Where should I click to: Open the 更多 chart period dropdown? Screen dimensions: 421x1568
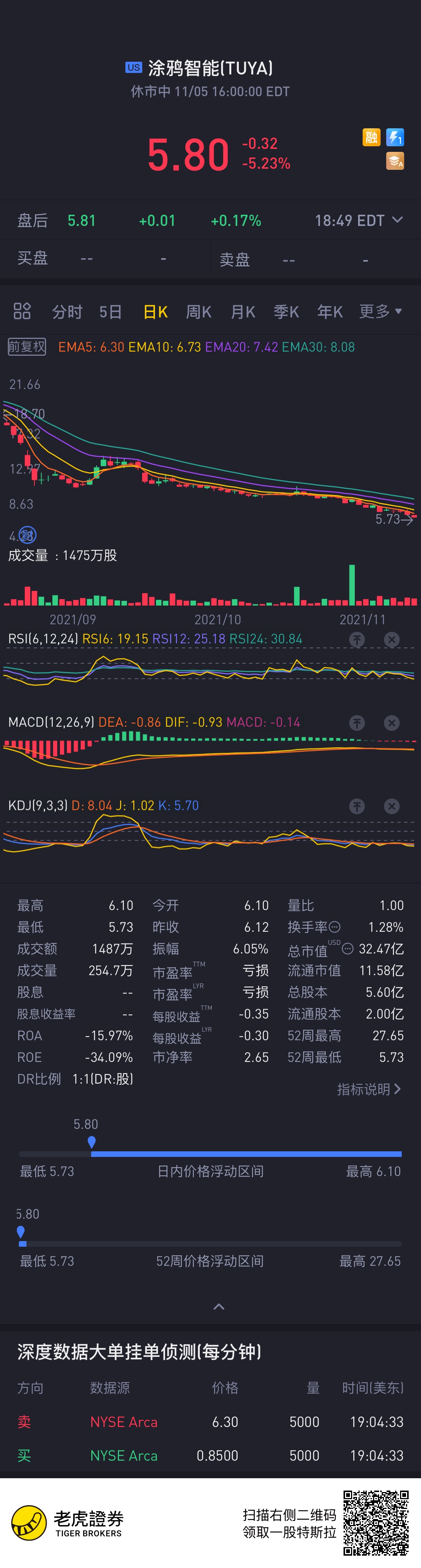point(380,312)
